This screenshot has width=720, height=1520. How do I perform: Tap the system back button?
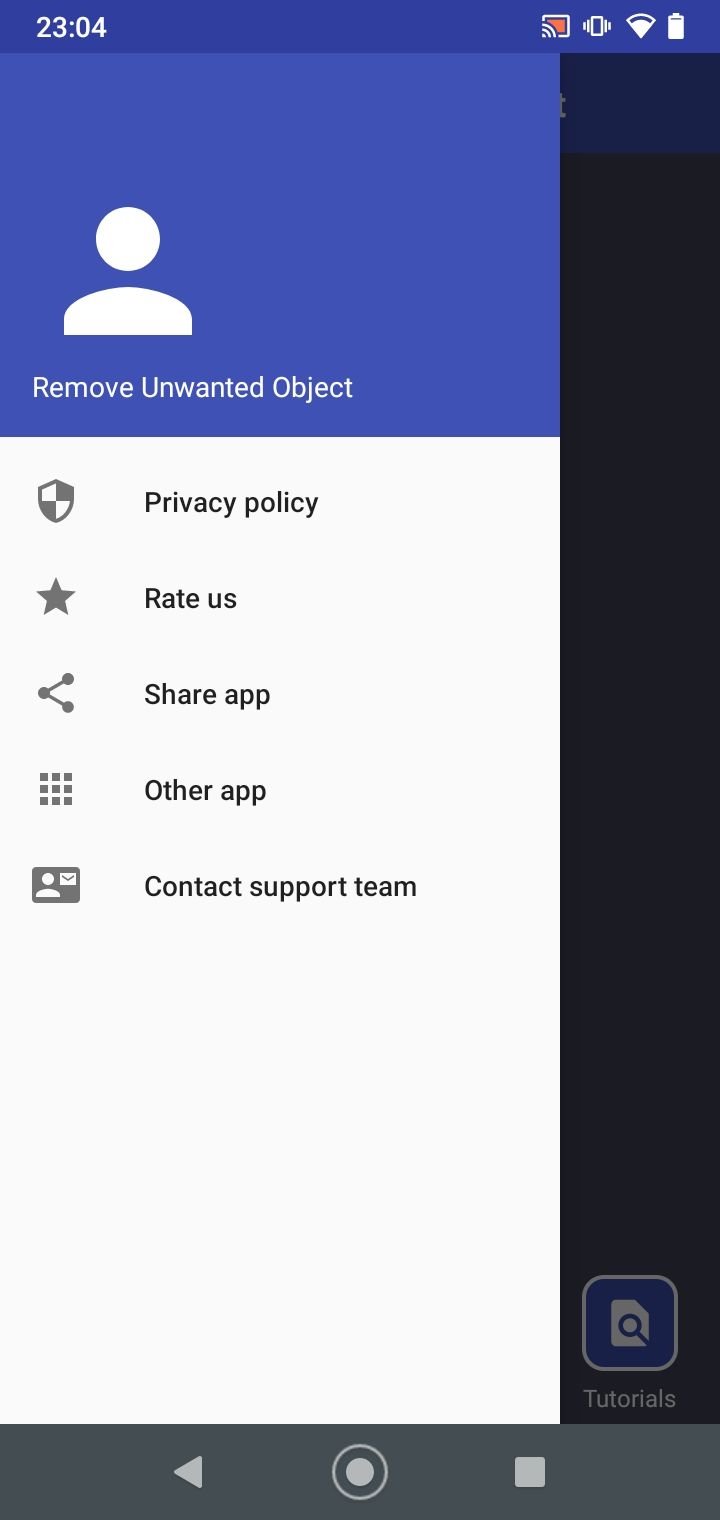188,1472
